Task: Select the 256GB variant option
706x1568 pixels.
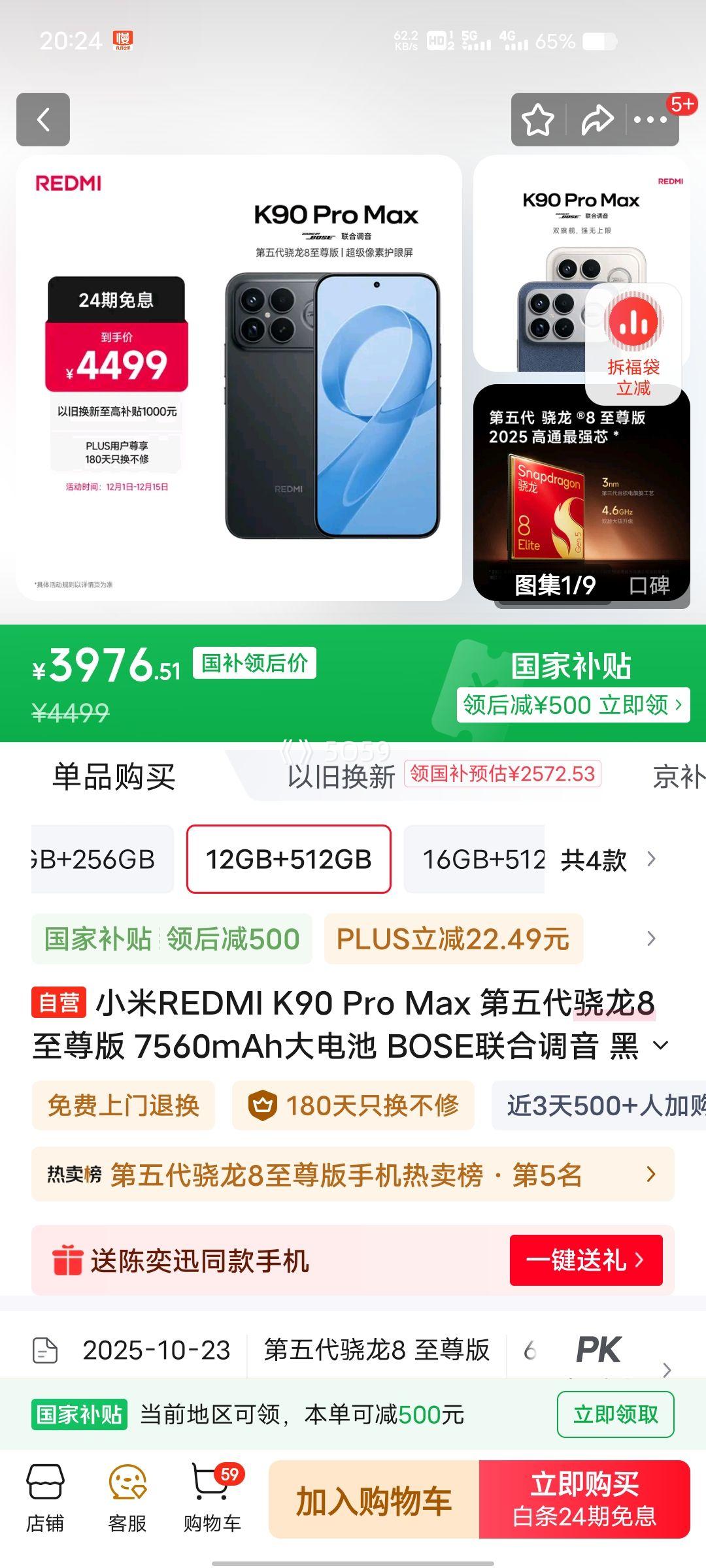Action: point(92,860)
